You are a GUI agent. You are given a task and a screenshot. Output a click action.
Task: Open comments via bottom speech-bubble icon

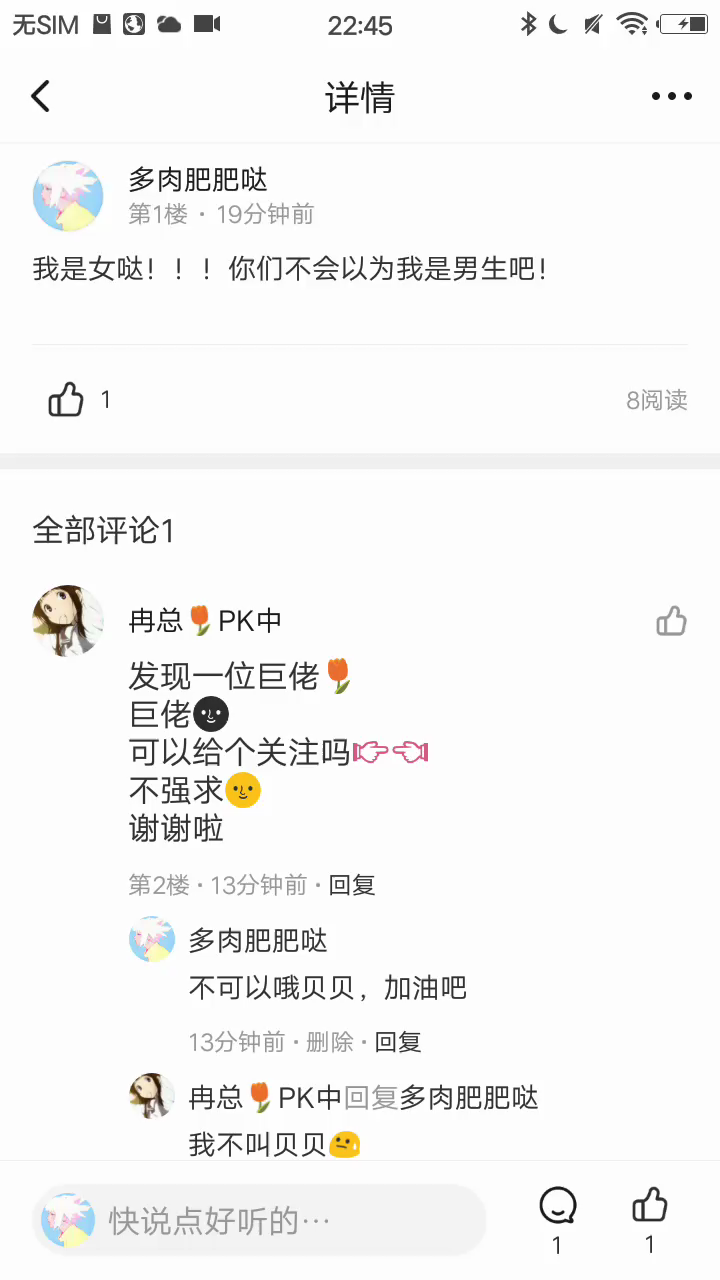557,1206
